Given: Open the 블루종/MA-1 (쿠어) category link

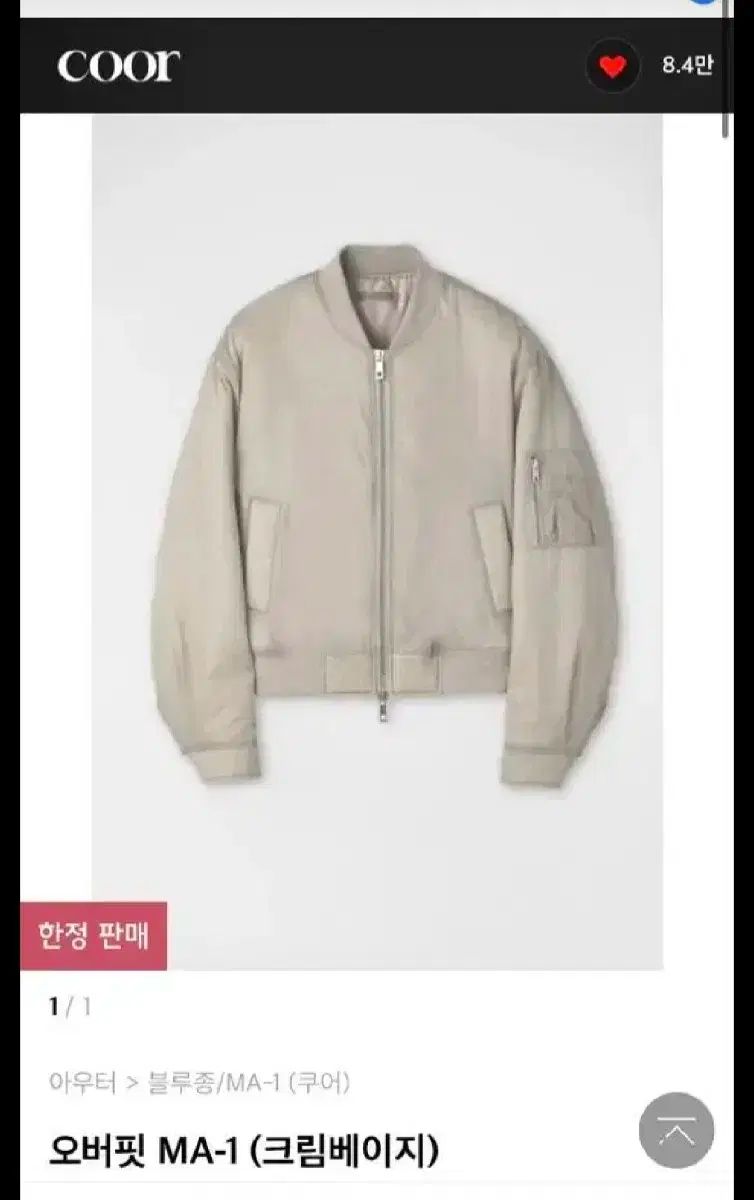Looking at the screenshot, I should (x=249, y=1082).
